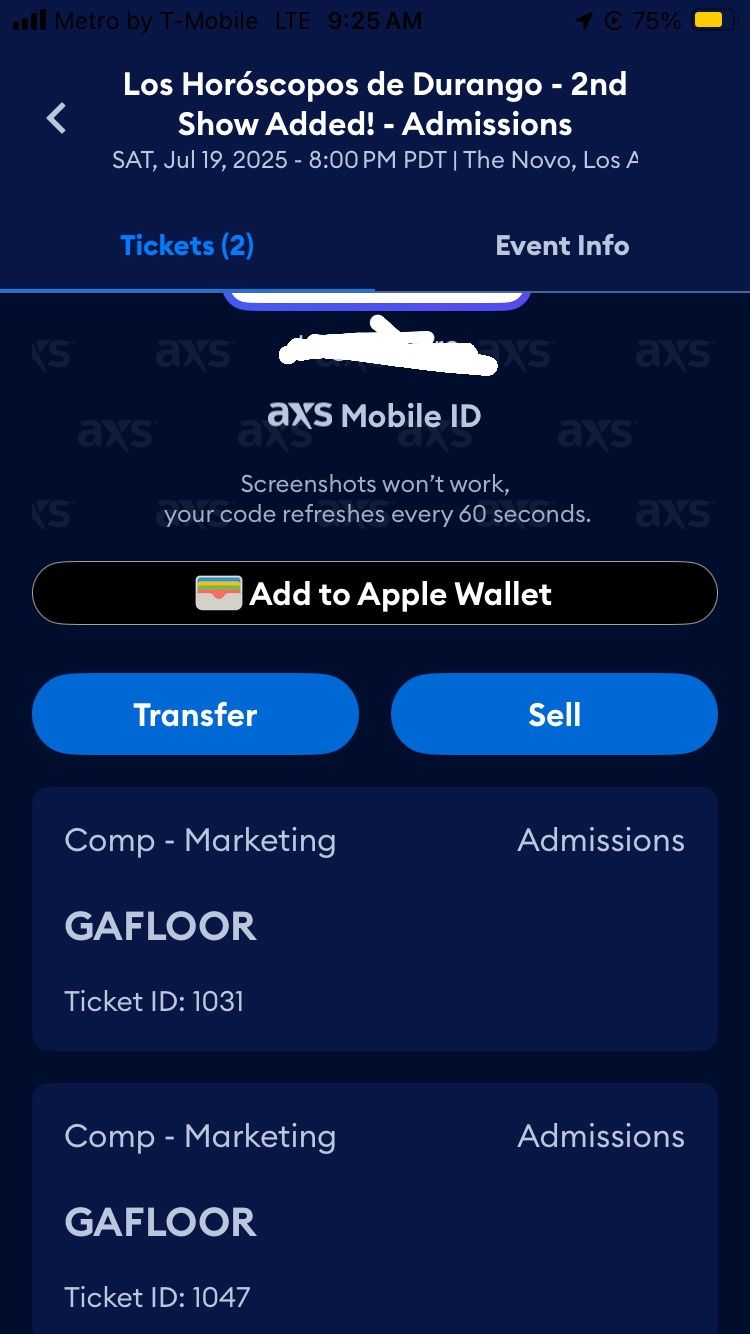Sell the tickets
The image size is (750, 1334).
tap(554, 714)
